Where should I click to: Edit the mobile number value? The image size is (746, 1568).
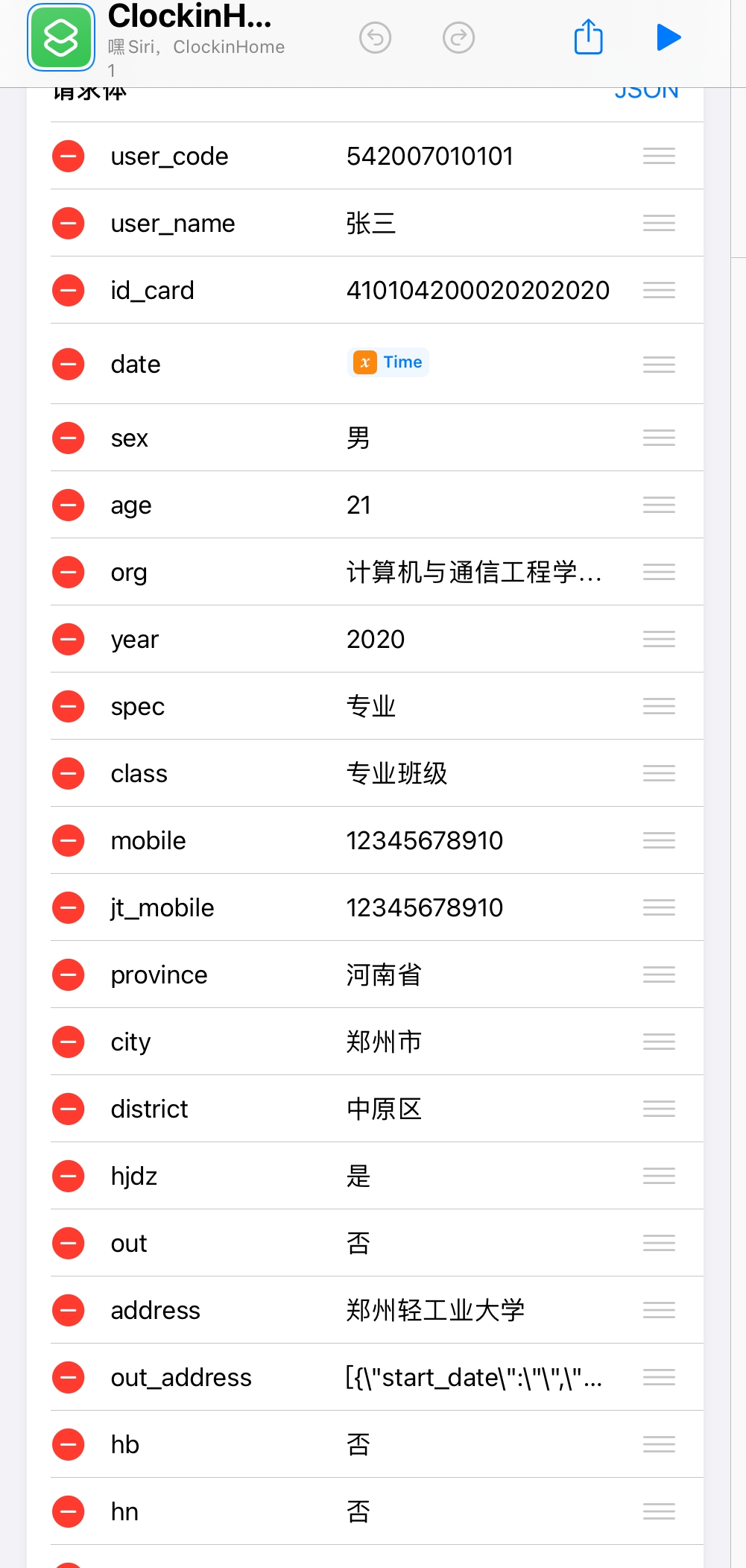coord(425,841)
